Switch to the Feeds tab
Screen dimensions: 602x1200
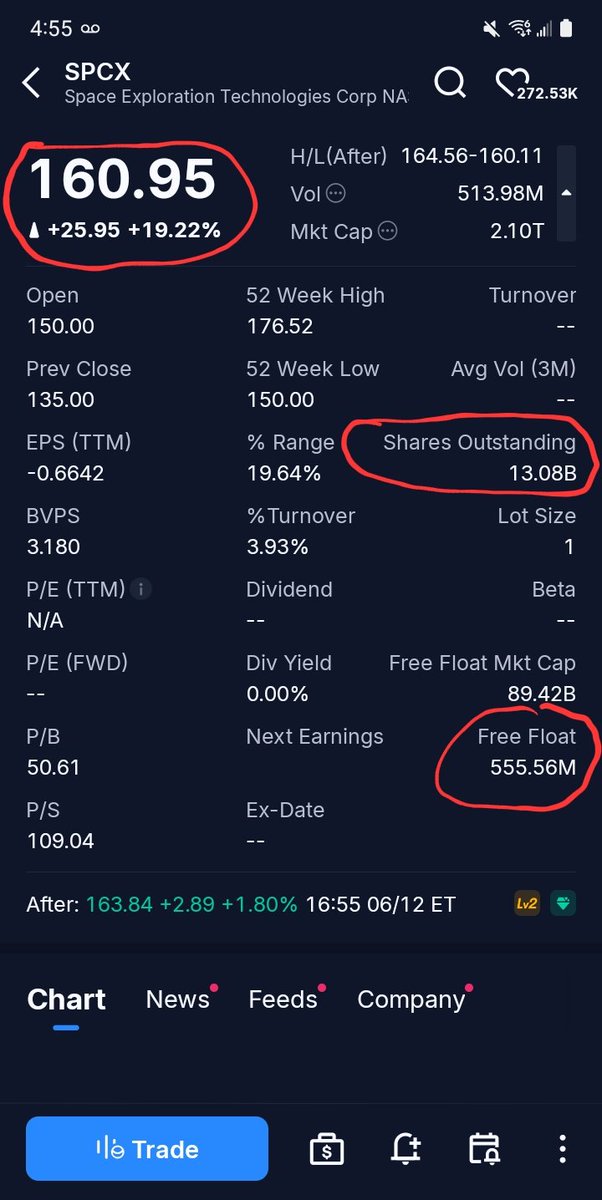click(x=283, y=999)
